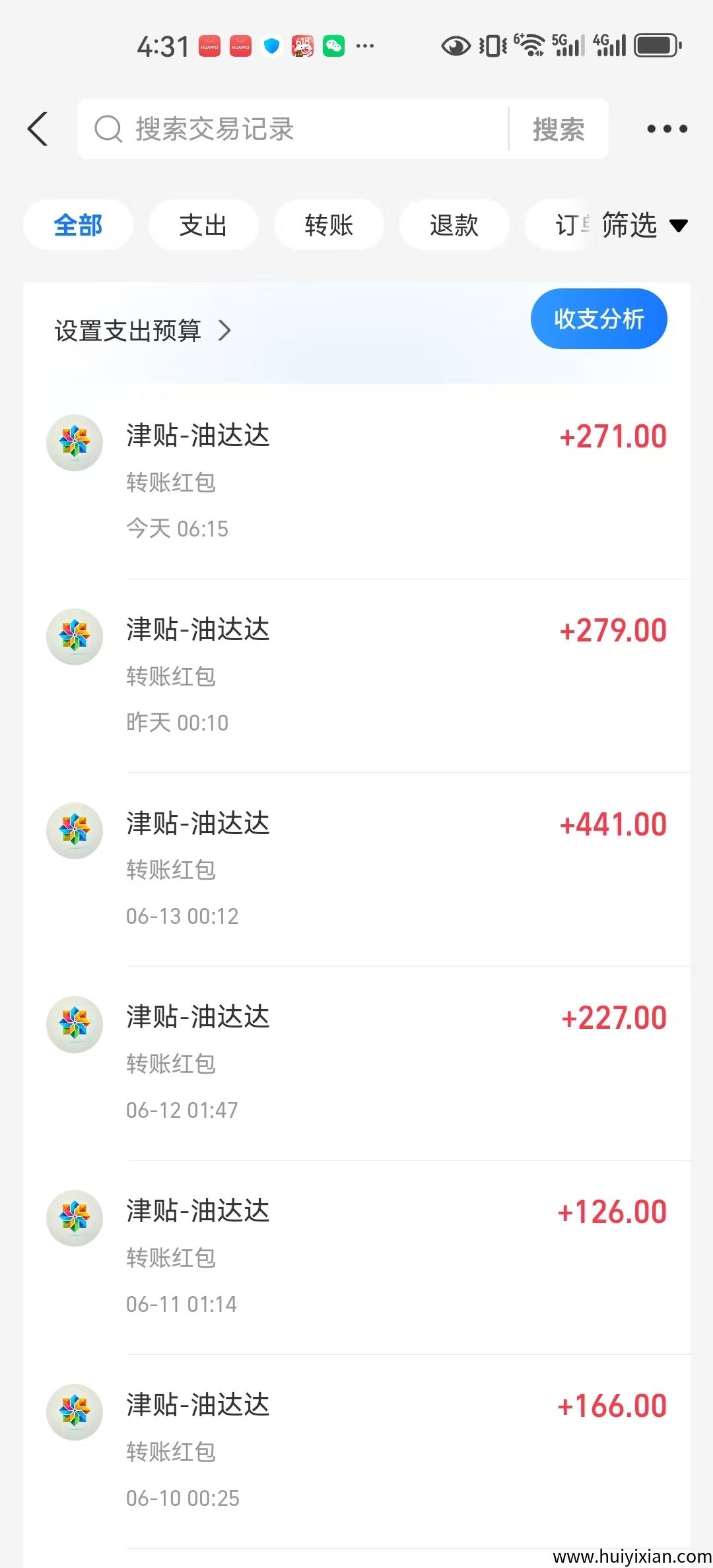This screenshot has width=713, height=1568.
Task: Switch to the 支出 tab
Action: pos(203,225)
